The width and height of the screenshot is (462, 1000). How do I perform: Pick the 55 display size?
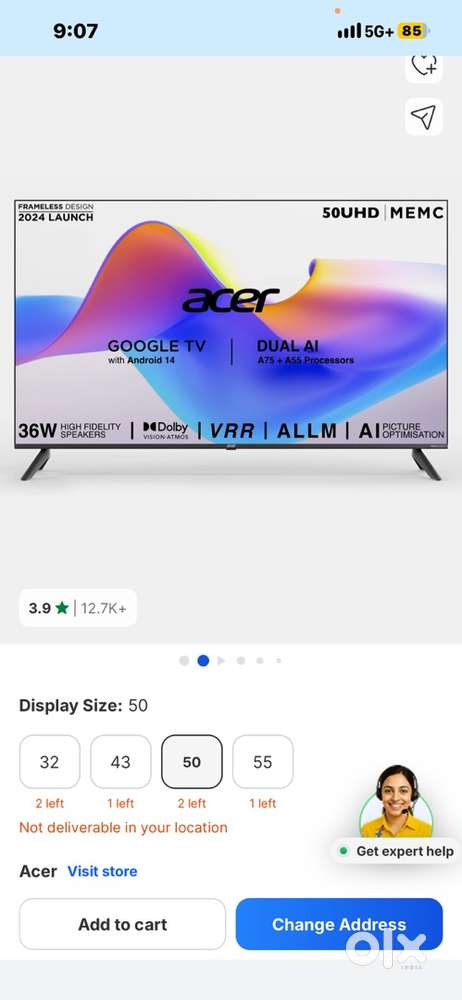pyautogui.click(x=263, y=761)
